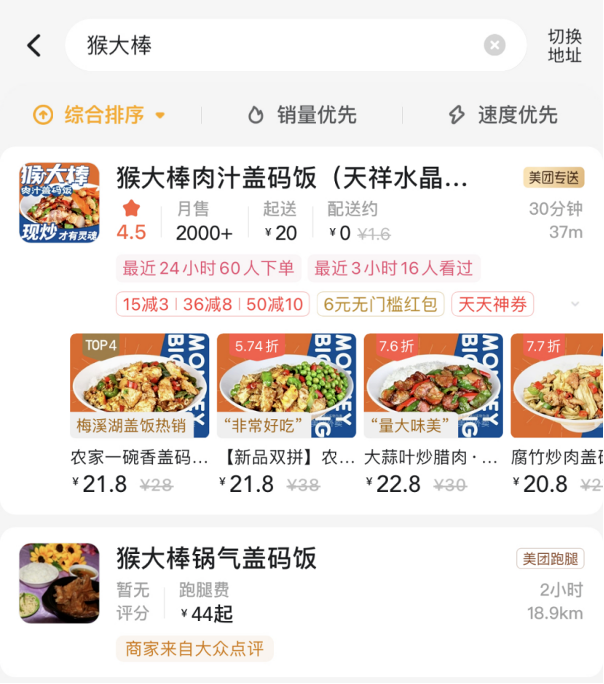Expand the coupon list chevron
This screenshot has height=684, width=604.
pyautogui.click(x=575, y=304)
